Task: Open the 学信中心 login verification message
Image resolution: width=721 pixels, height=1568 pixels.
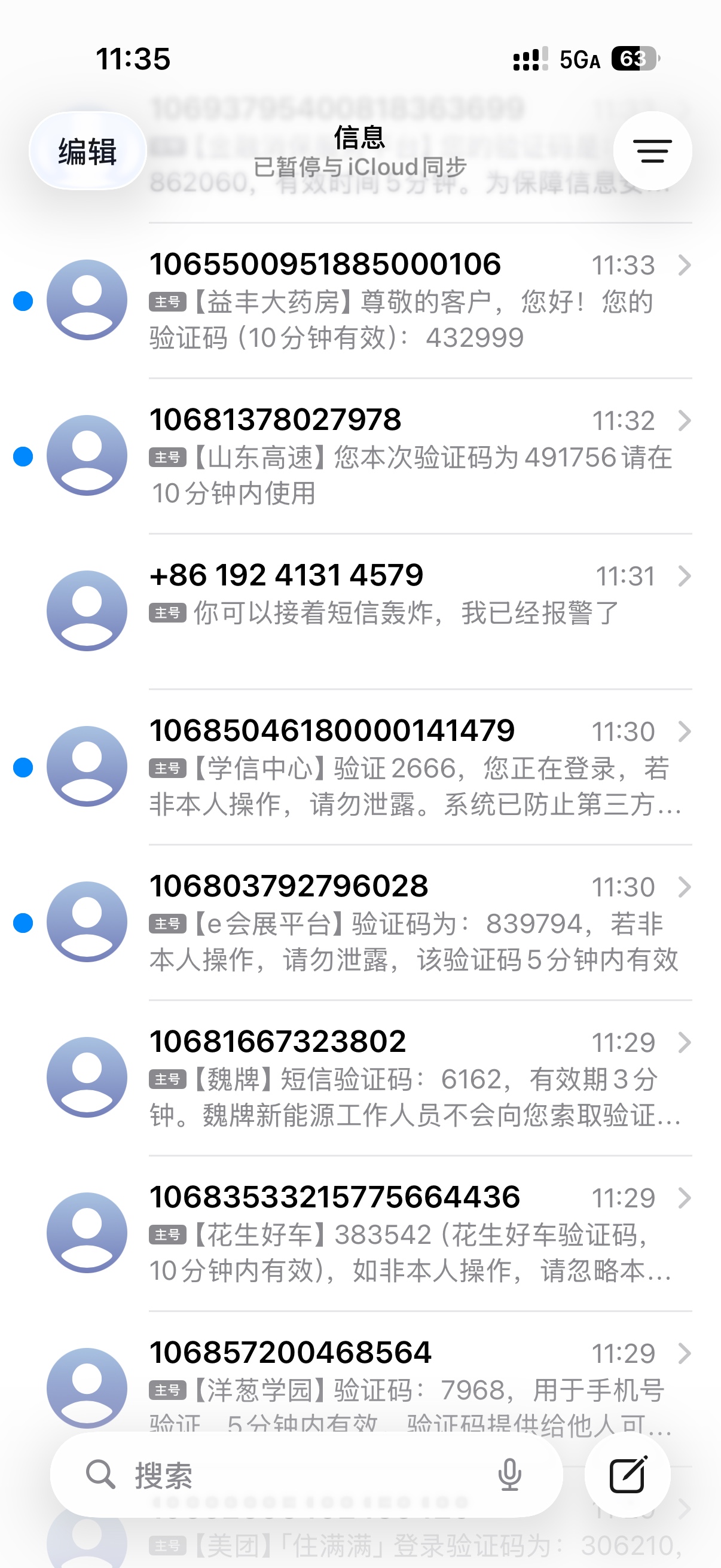Action: click(x=402, y=767)
